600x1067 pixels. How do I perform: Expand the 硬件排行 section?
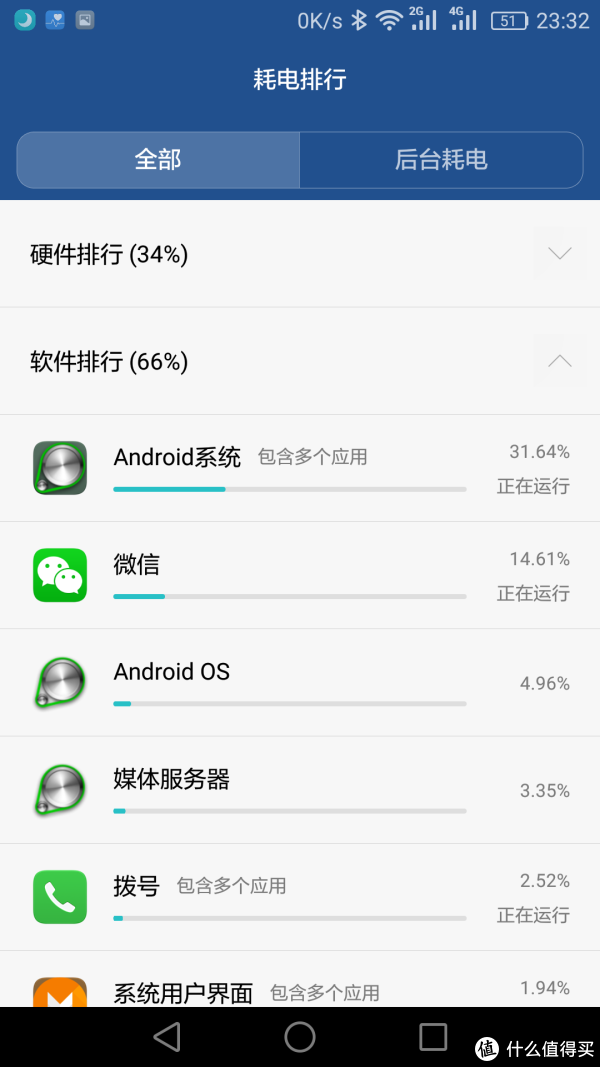300,254
